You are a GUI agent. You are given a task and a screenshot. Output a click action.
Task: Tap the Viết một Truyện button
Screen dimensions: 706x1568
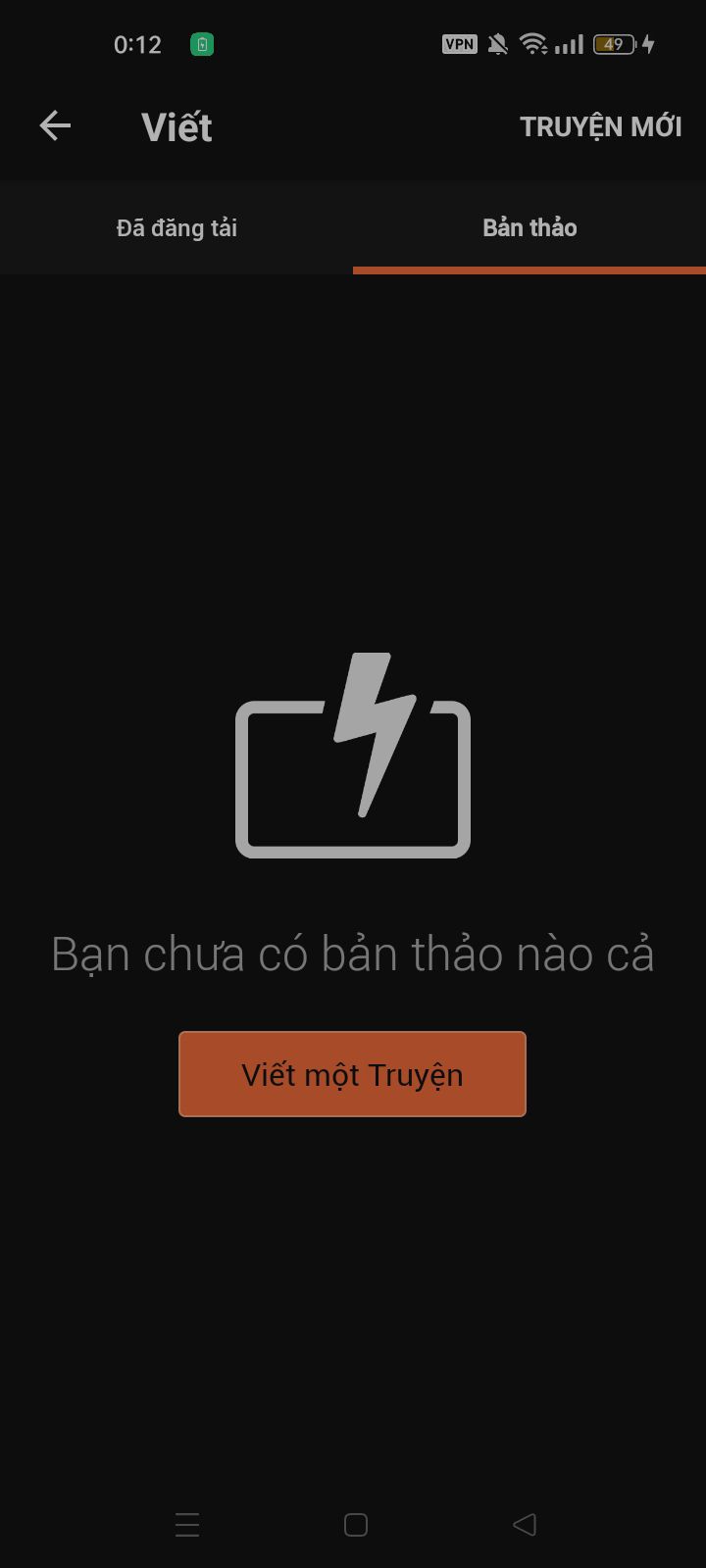[x=352, y=1074]
